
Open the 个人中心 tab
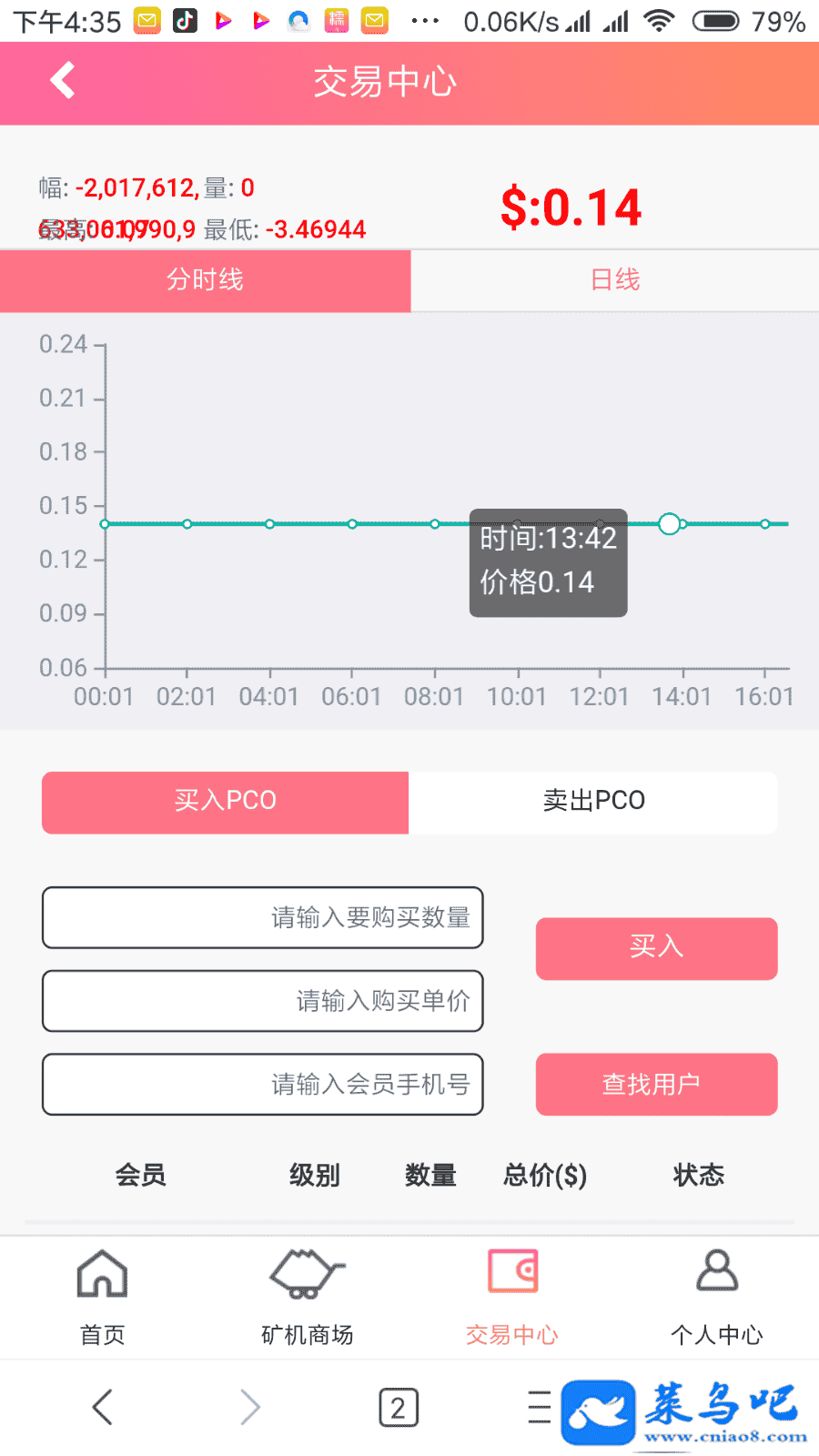click(716, 1297)
